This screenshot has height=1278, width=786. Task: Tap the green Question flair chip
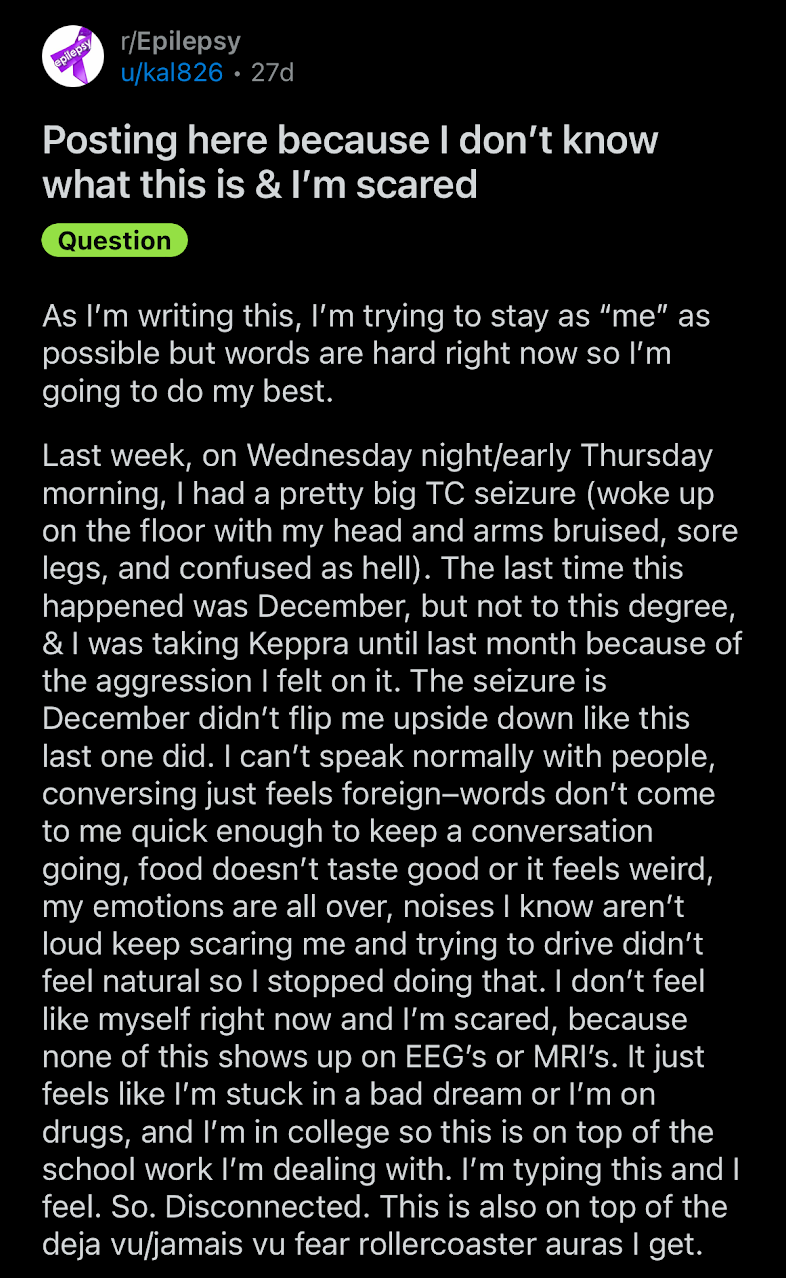point(115,240)
